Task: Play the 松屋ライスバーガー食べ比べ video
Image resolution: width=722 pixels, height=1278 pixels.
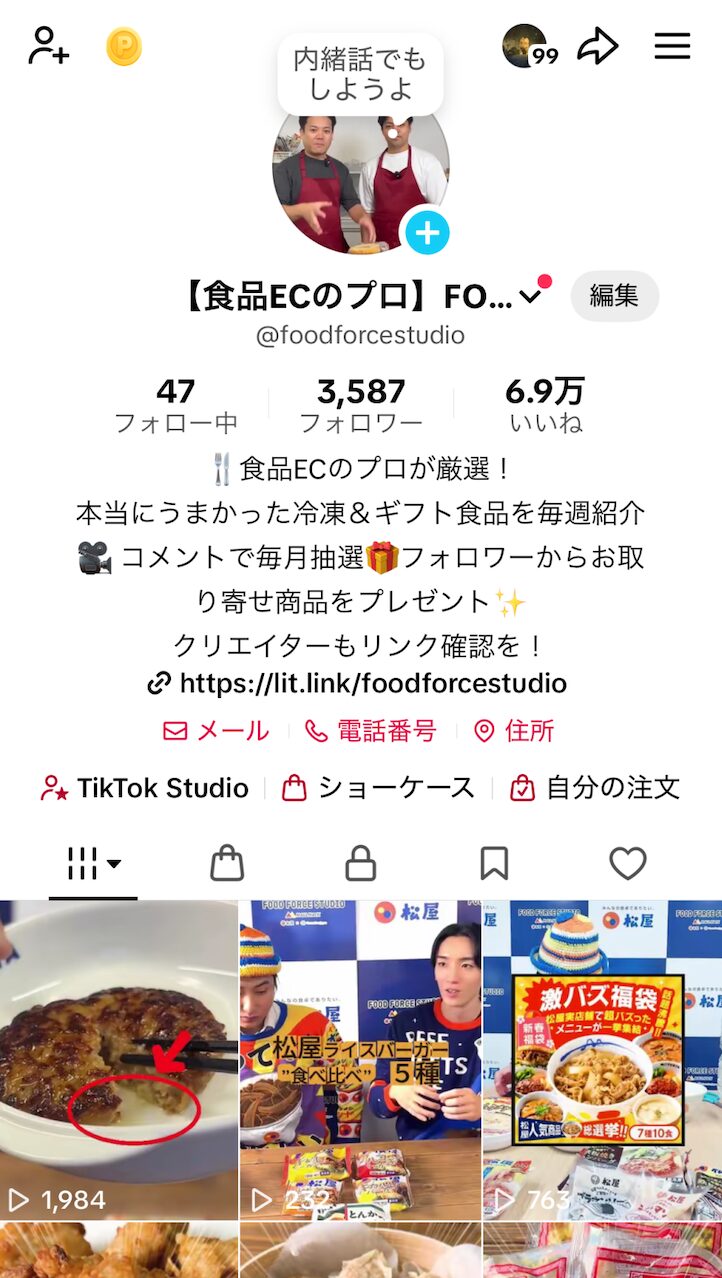Action: 360,1058
